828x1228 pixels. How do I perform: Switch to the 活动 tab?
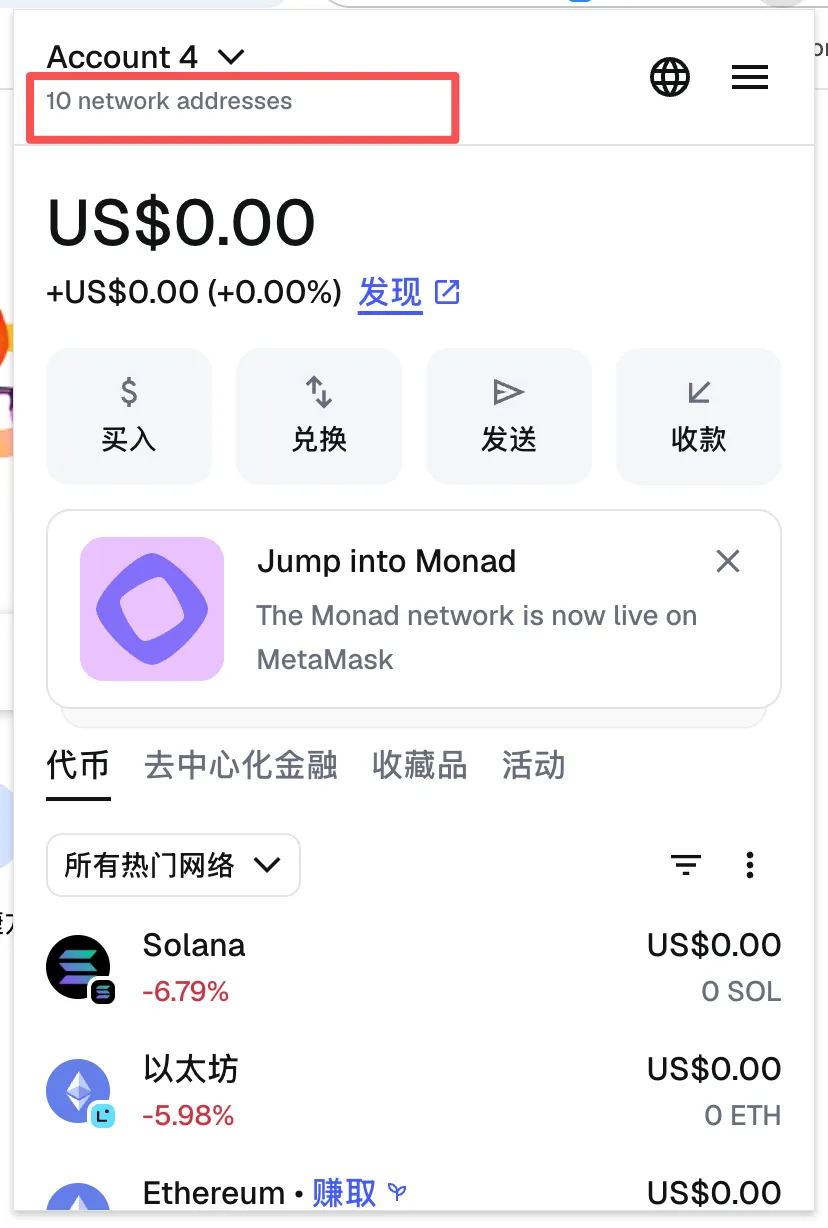[x=534, y=766]
